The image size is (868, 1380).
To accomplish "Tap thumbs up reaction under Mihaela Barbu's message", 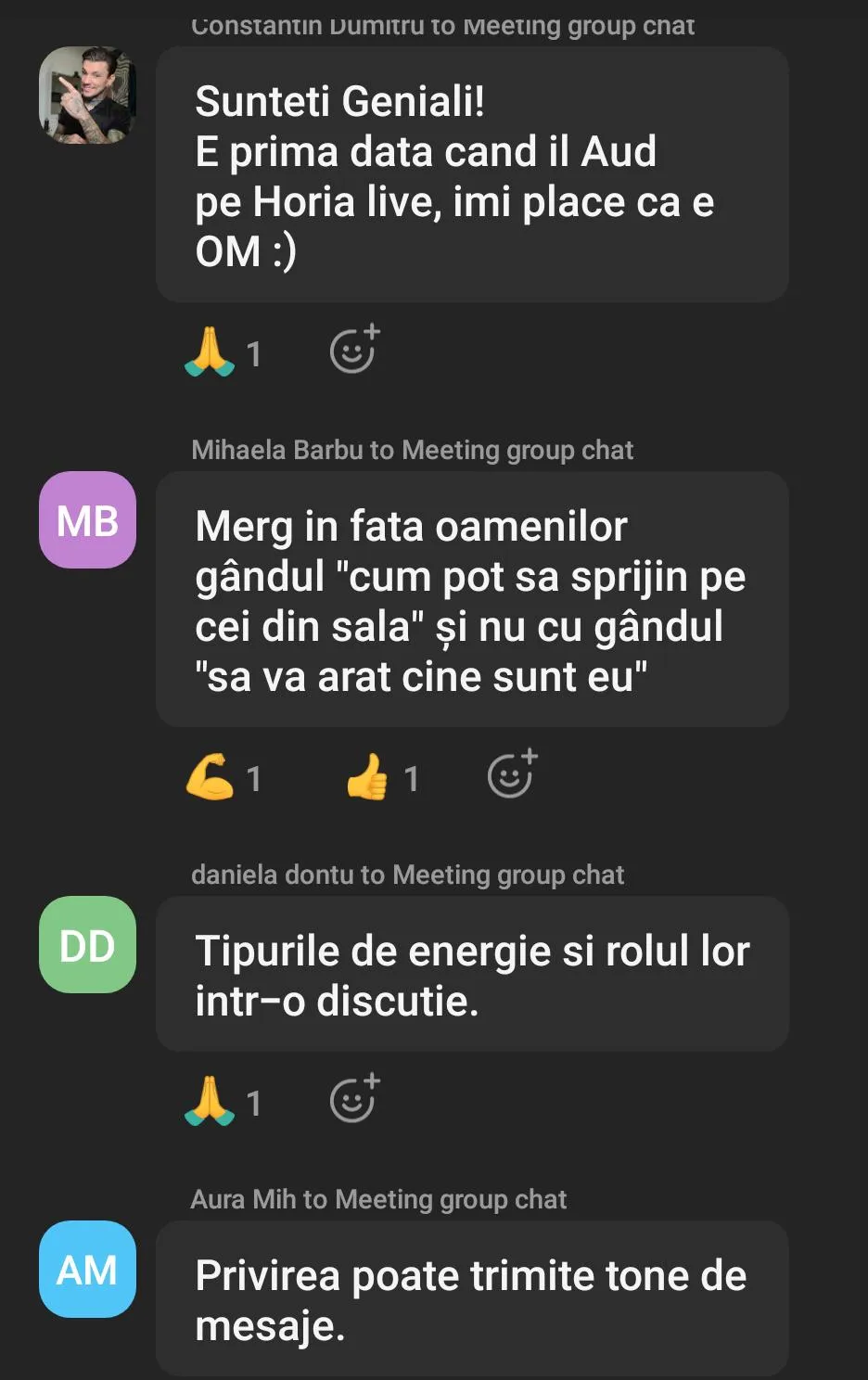I will click(381, 777).
